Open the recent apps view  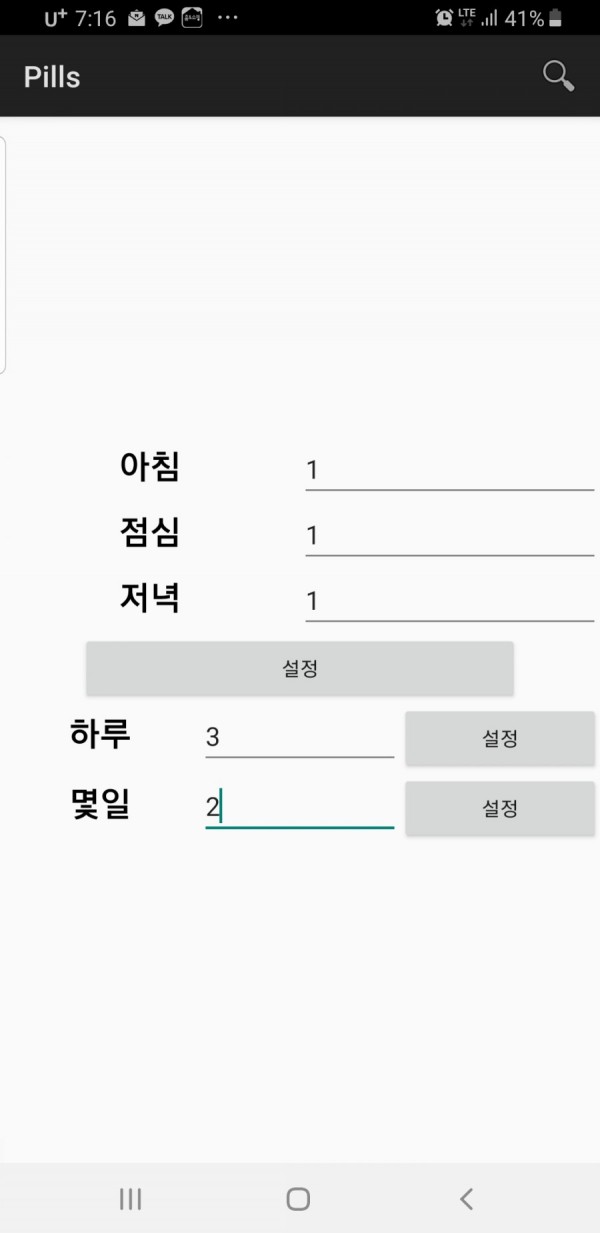click(130, 1198)
